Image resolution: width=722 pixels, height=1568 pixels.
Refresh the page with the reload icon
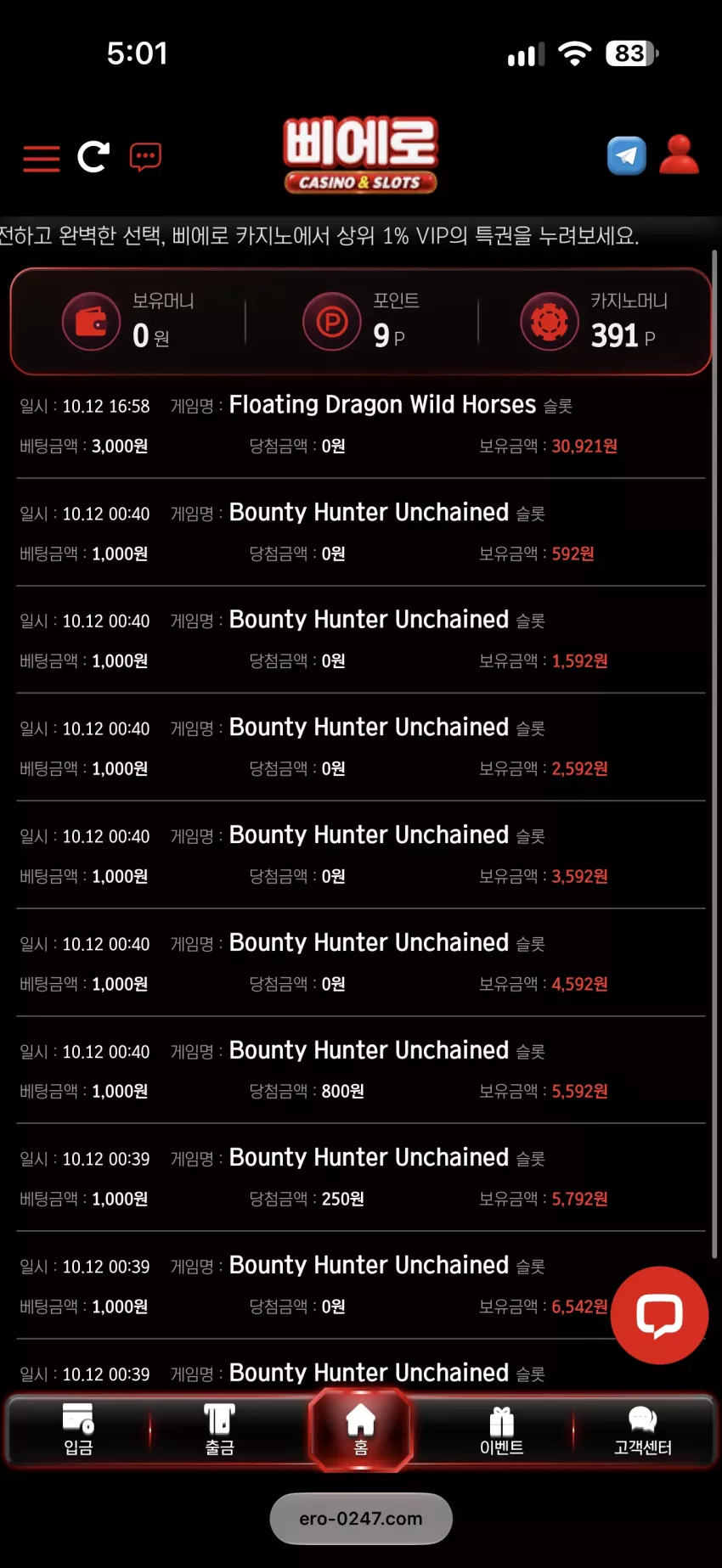(x=93, y=157)
